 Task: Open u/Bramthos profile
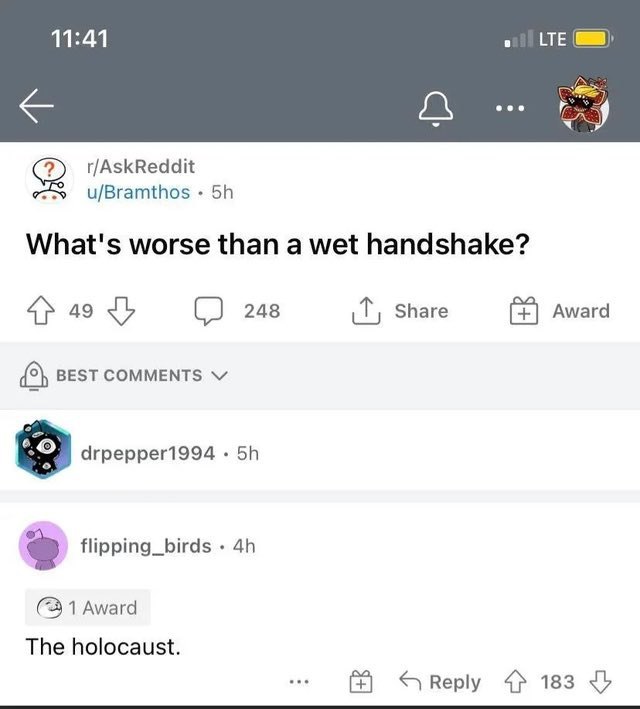(x=136, y=192)
